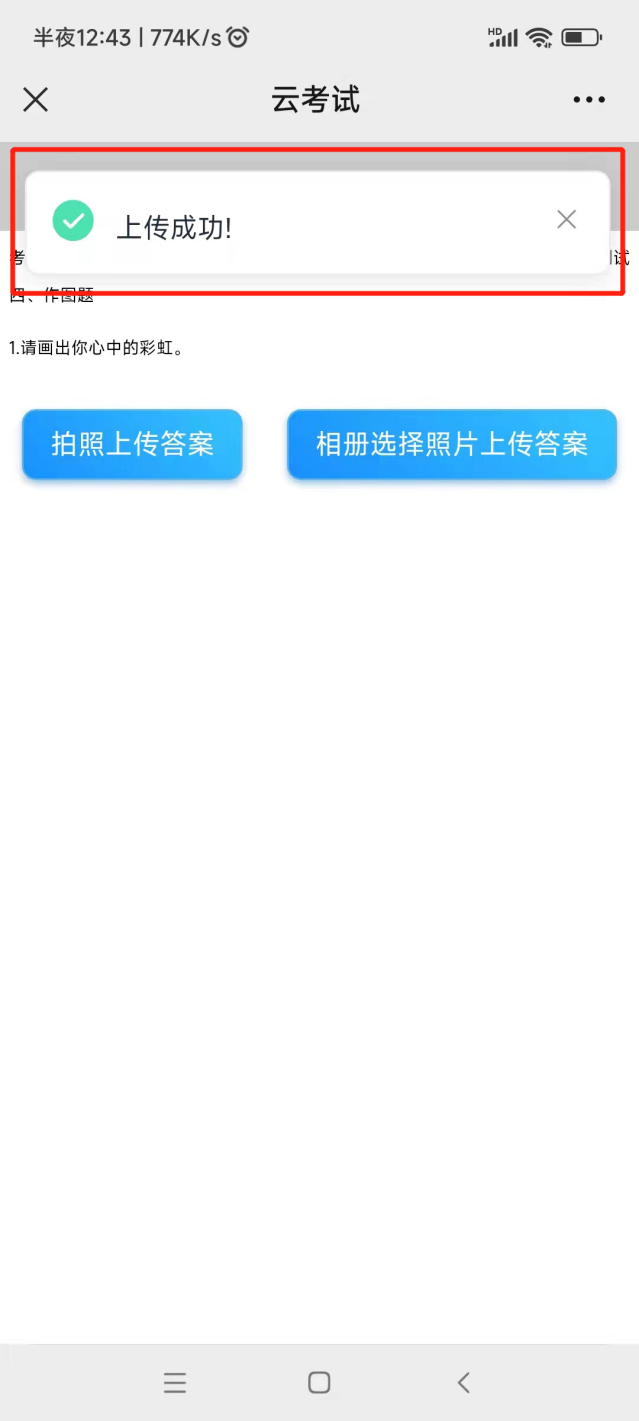
Task: Dismiss the 上传成功 notification
Action: [x=566, y=220]
